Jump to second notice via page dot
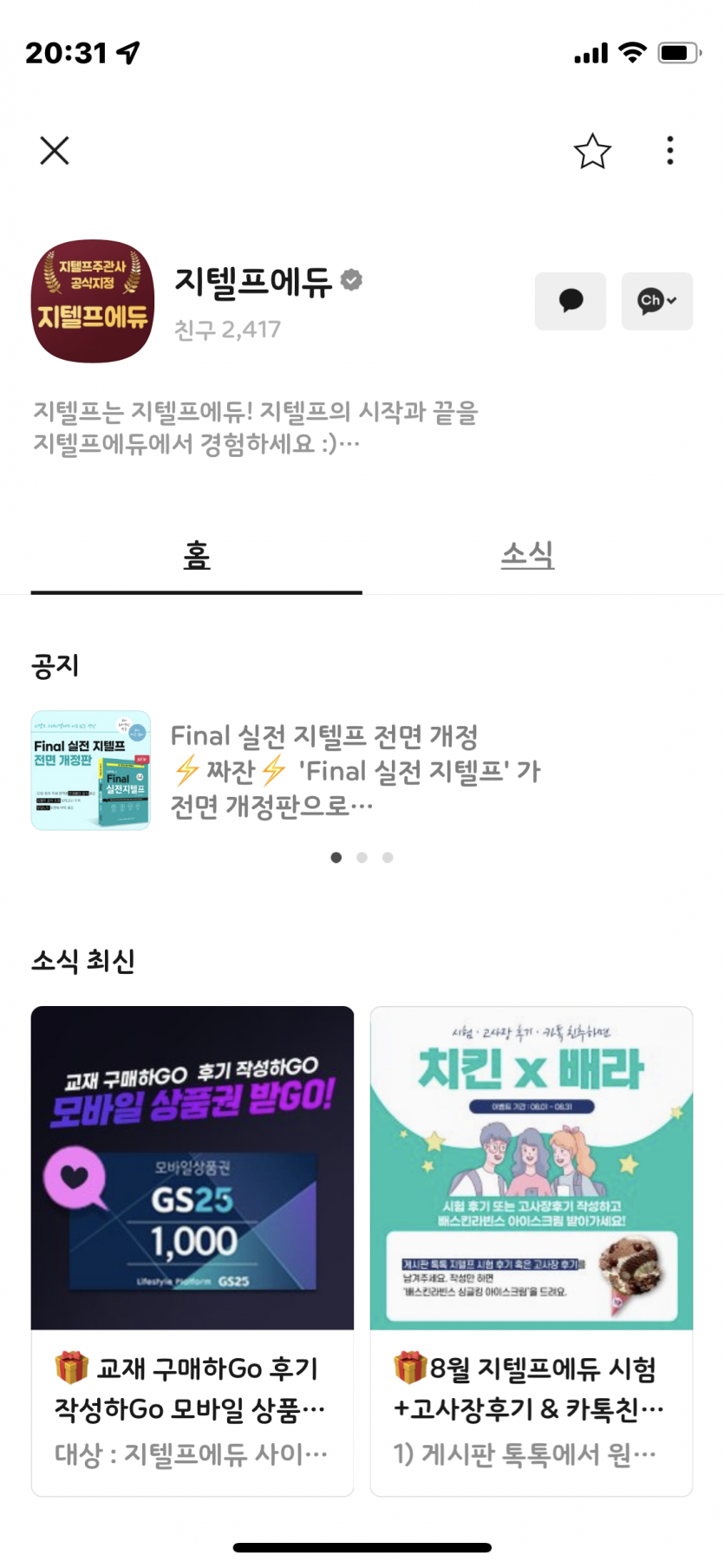724x1568 pixels. (362, 858)
